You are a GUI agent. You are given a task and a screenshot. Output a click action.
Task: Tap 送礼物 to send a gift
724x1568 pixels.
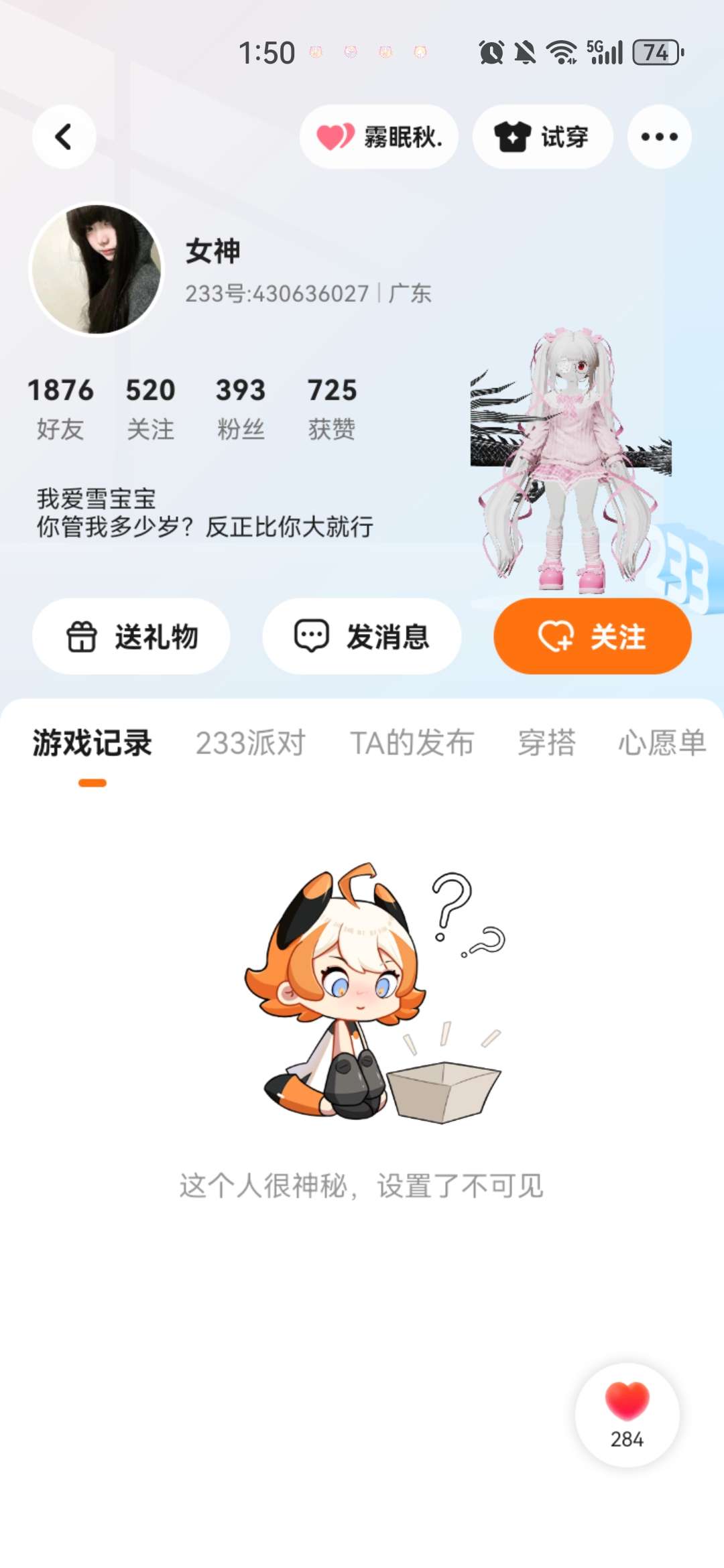pyautogui.click(x=131, y=636)
